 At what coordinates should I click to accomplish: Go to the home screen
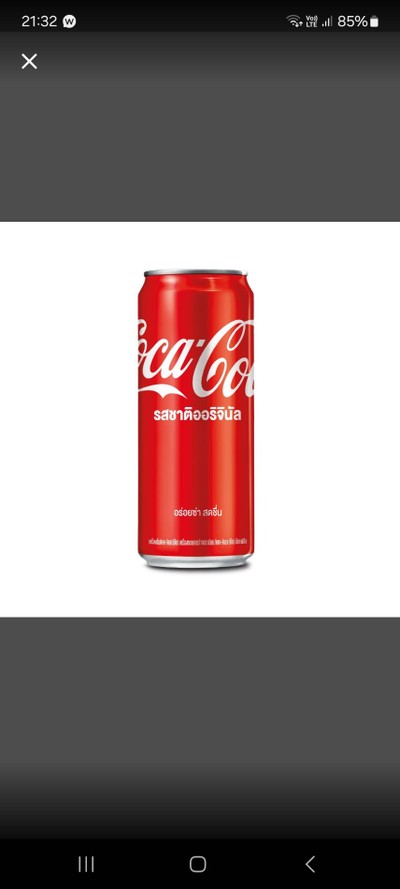click(x=198, y=864)
